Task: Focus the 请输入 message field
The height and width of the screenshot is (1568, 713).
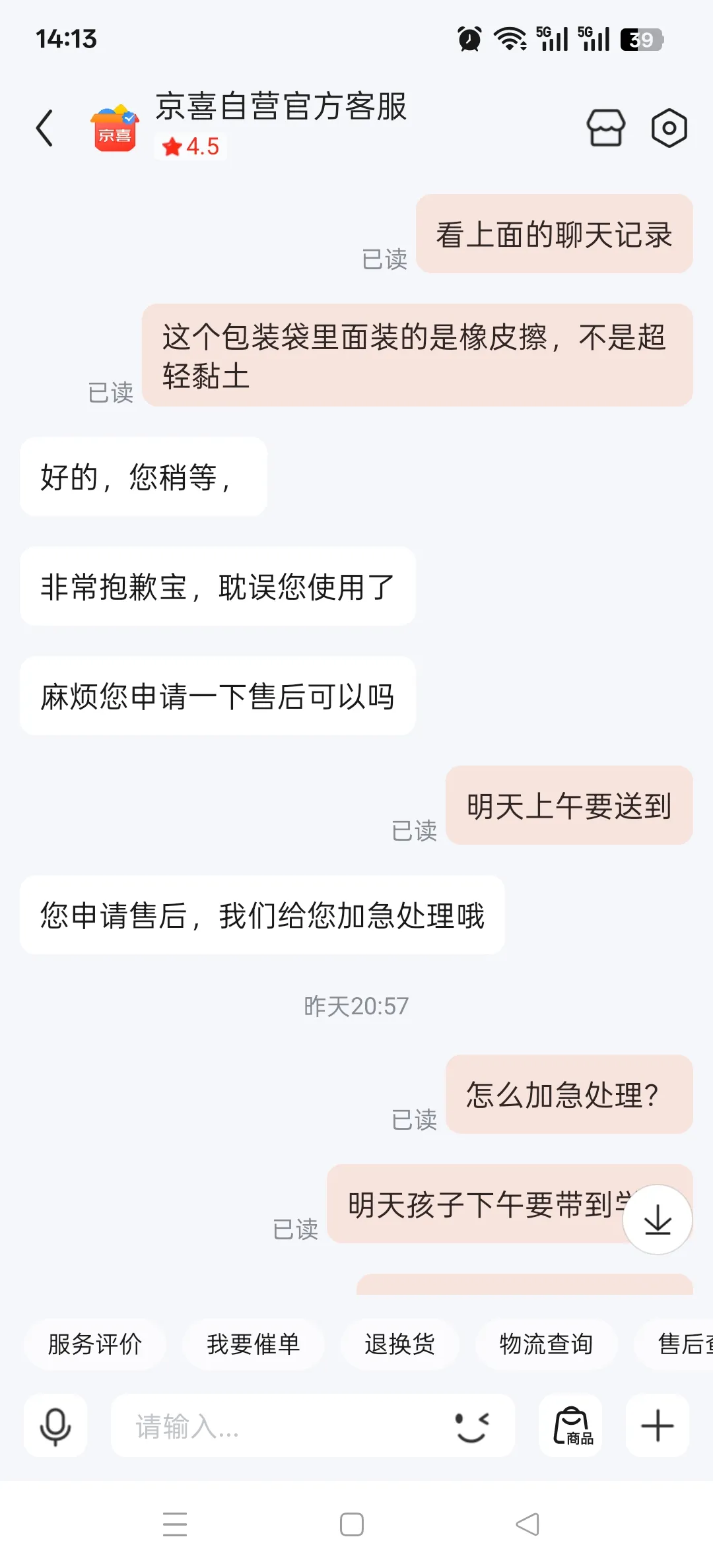Action: pyautogui.click(x=277, y=1426)
